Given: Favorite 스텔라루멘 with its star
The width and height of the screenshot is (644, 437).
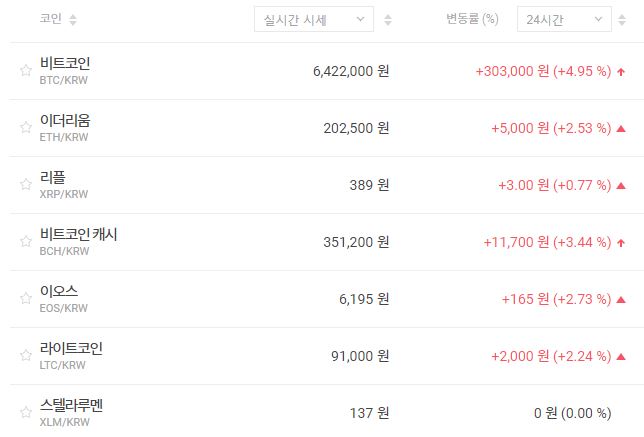Looking at the screenshot, I should [x=25, y=411].
